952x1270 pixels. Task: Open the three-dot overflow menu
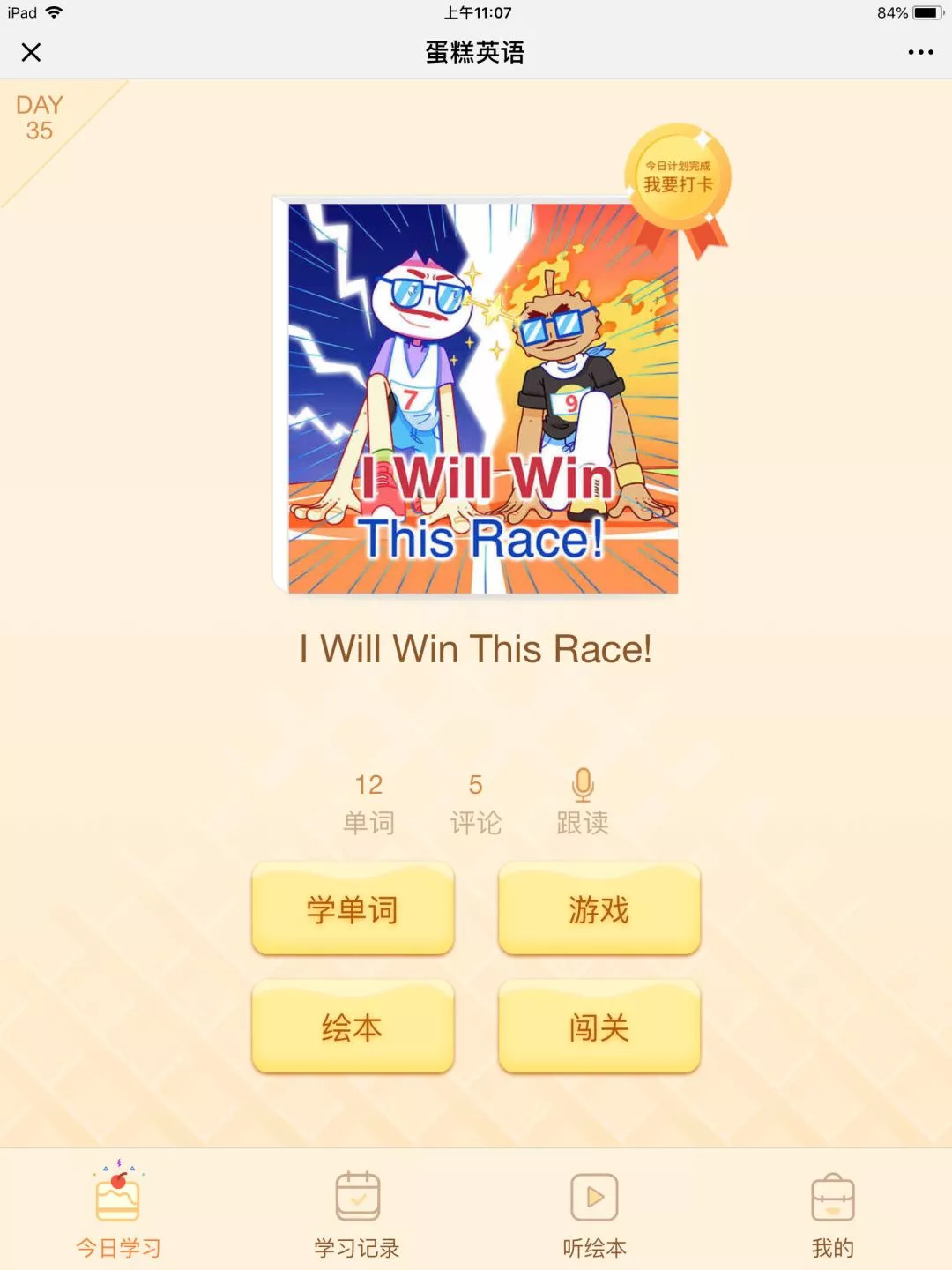(x=920, y=53)
